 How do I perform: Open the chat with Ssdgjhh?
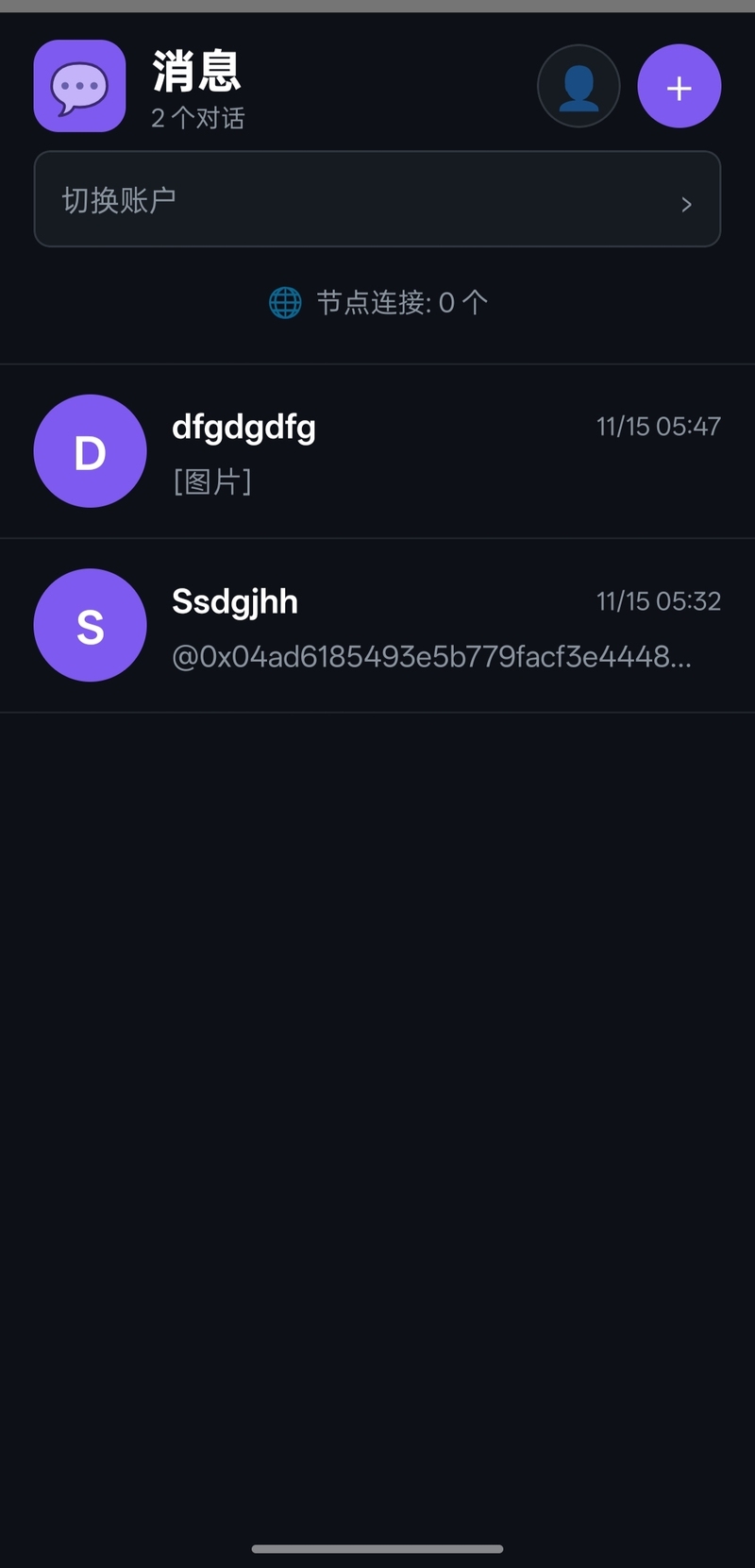[377, 625]
